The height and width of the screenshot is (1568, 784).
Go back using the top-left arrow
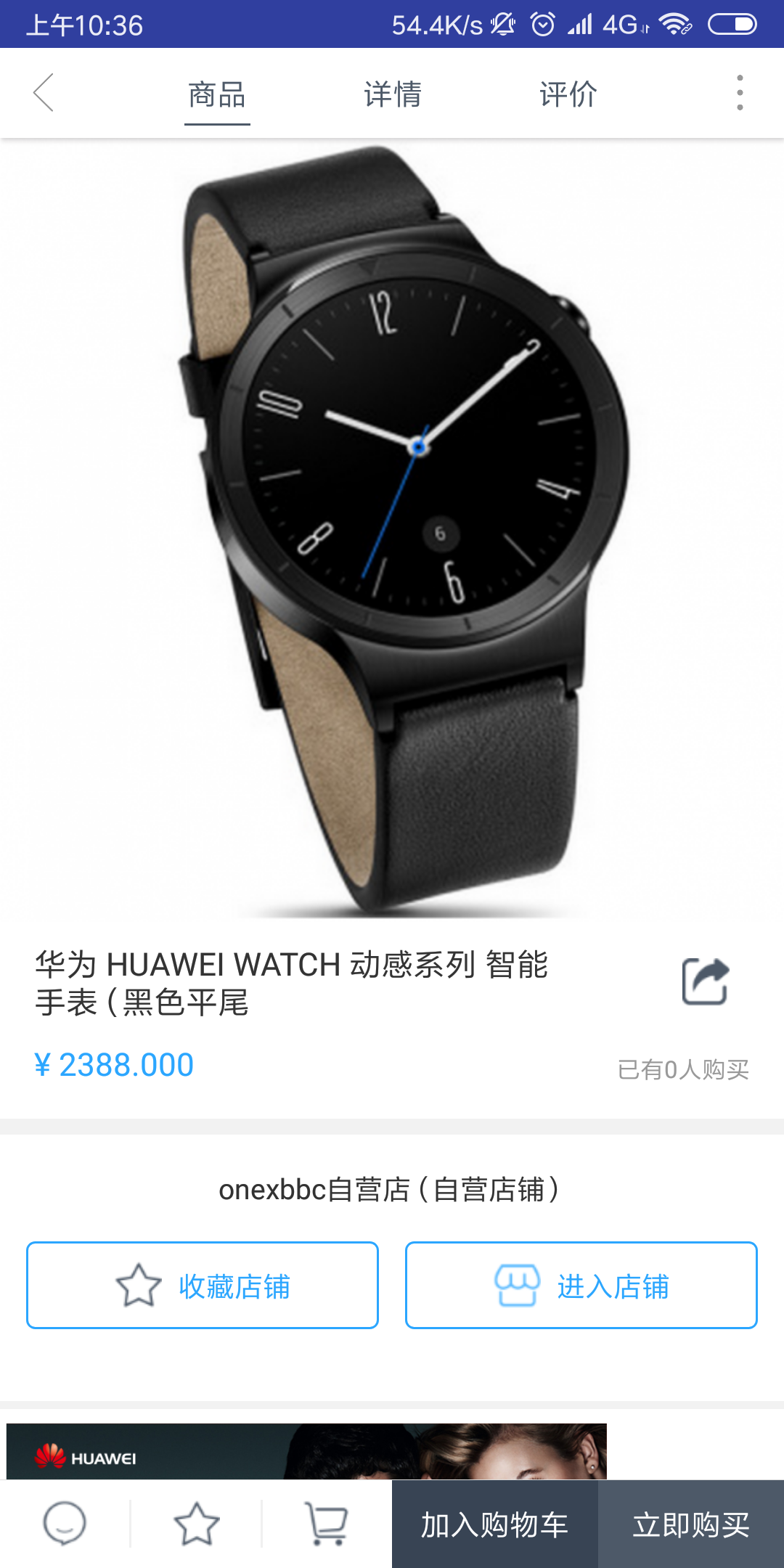(44, 93)
